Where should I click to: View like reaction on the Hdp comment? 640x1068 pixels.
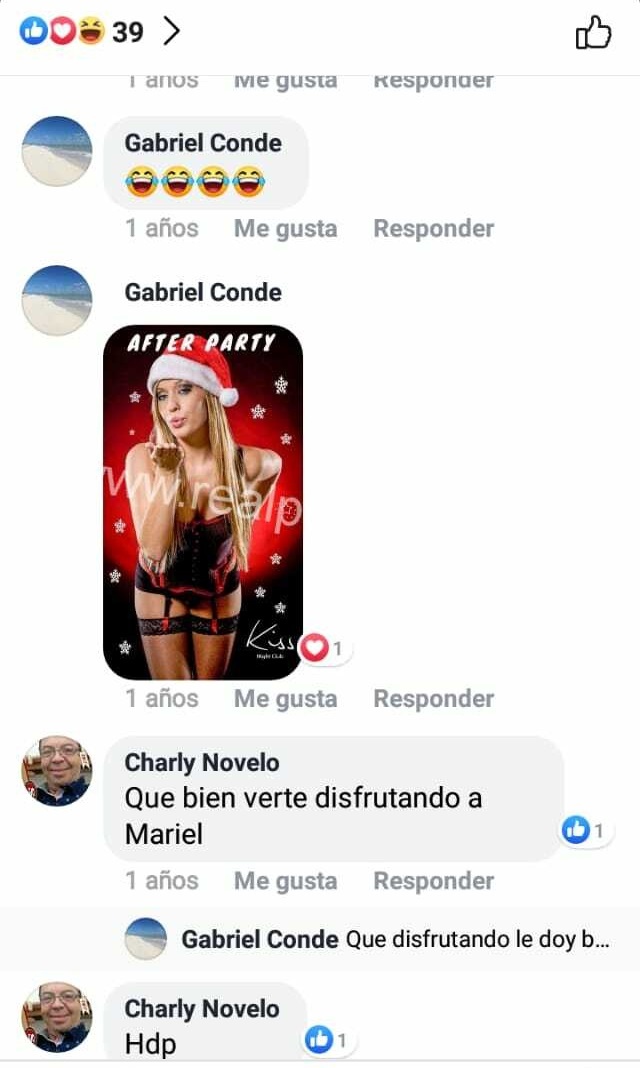click(328, 1041)
